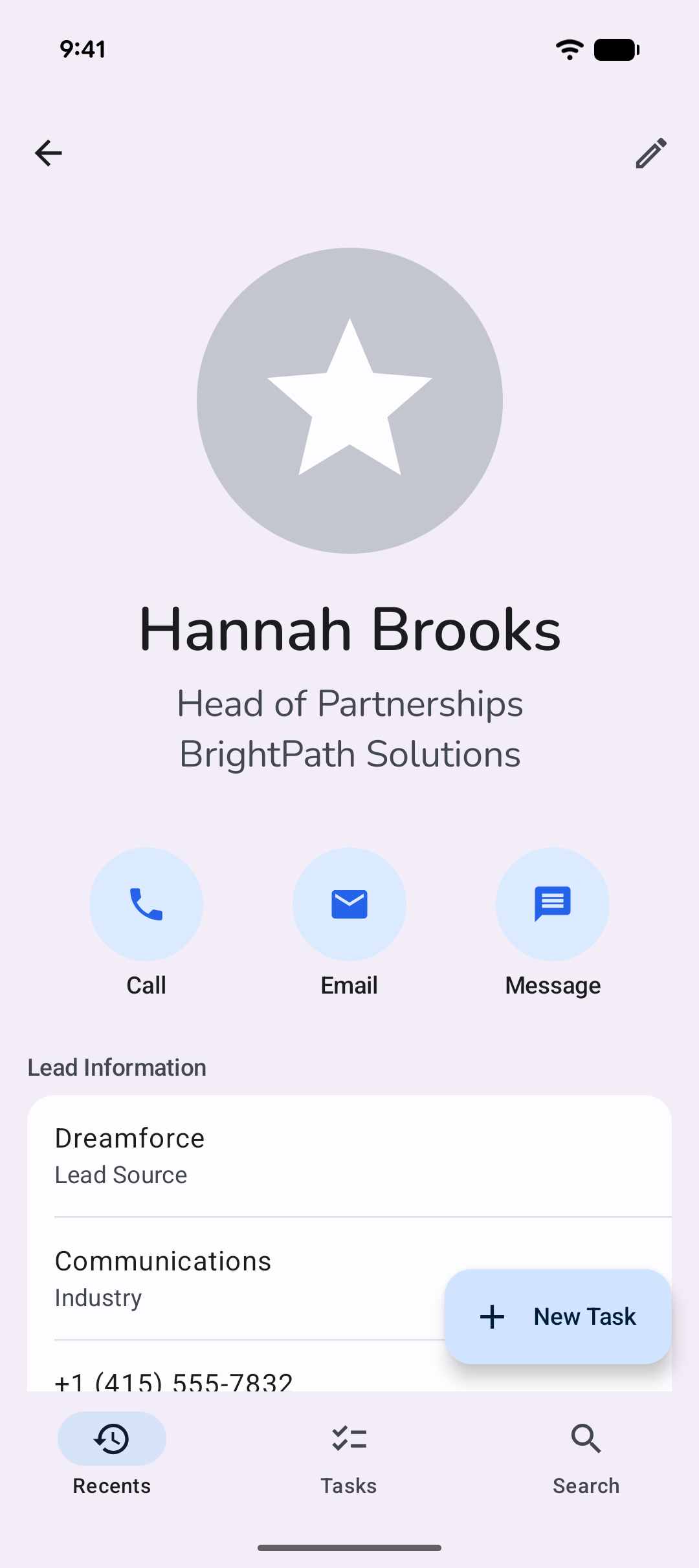
Task: Call Hannah Brooks using the phone icon
Action: 146,904
